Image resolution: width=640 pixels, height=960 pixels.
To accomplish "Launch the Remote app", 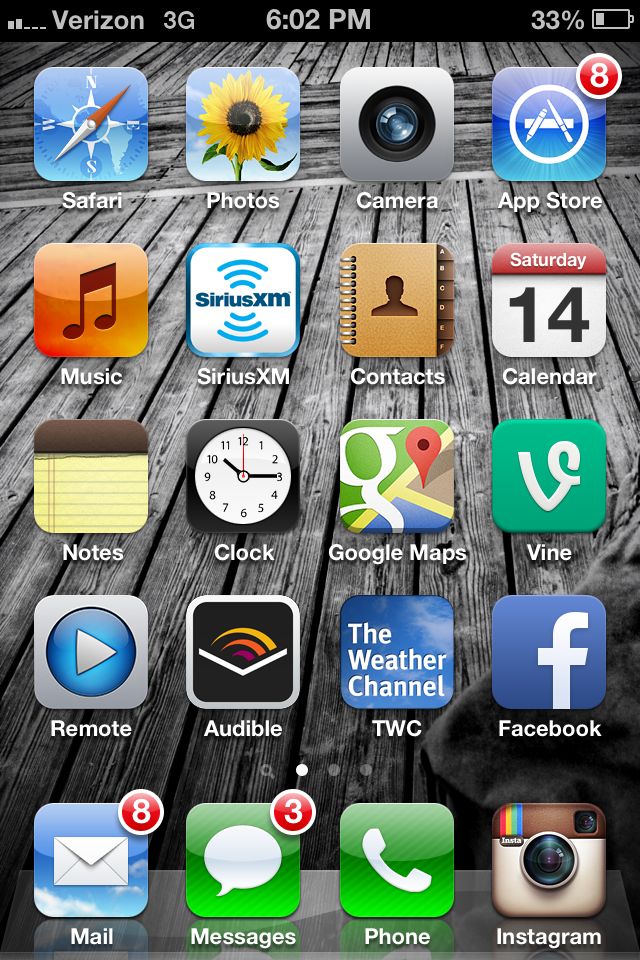I will [x=91, y=652].
